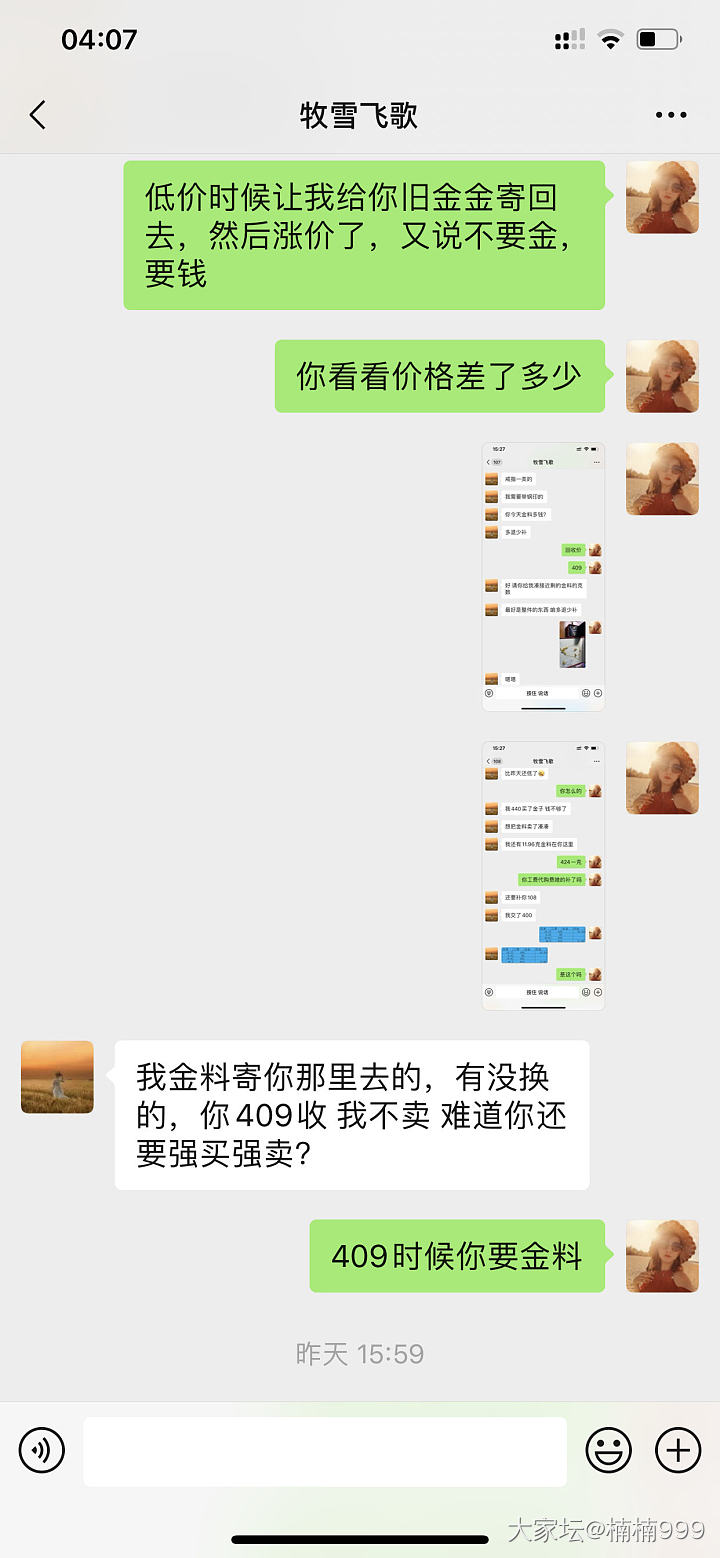Viewport: 720px width, 1558px height.
Task: Open my avatar beside 409时候你要金料
Action: (x=662, y=1256)
